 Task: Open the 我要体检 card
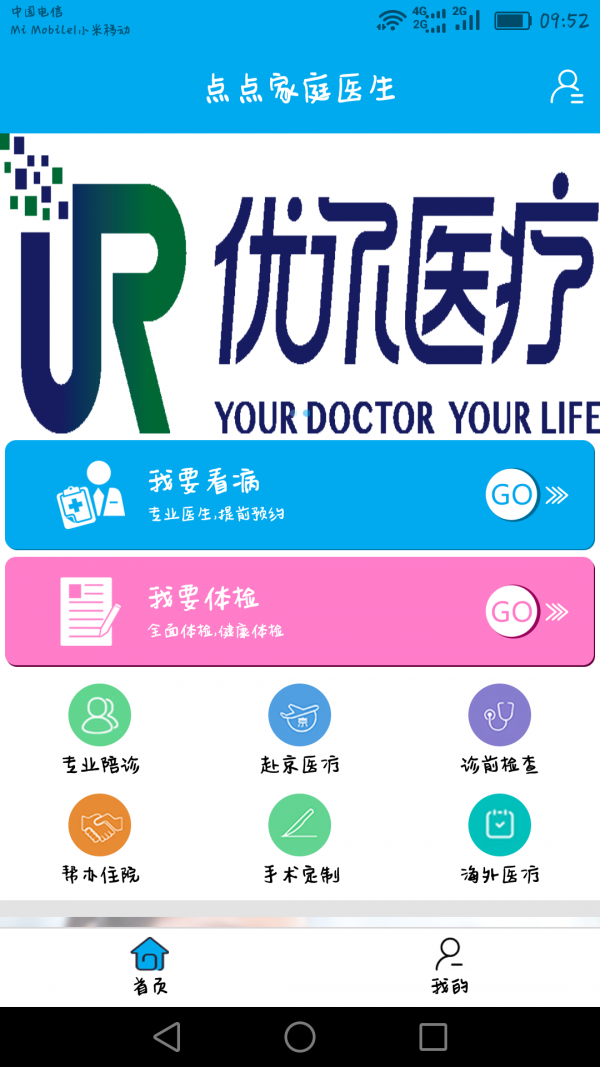tap(300, 611)
